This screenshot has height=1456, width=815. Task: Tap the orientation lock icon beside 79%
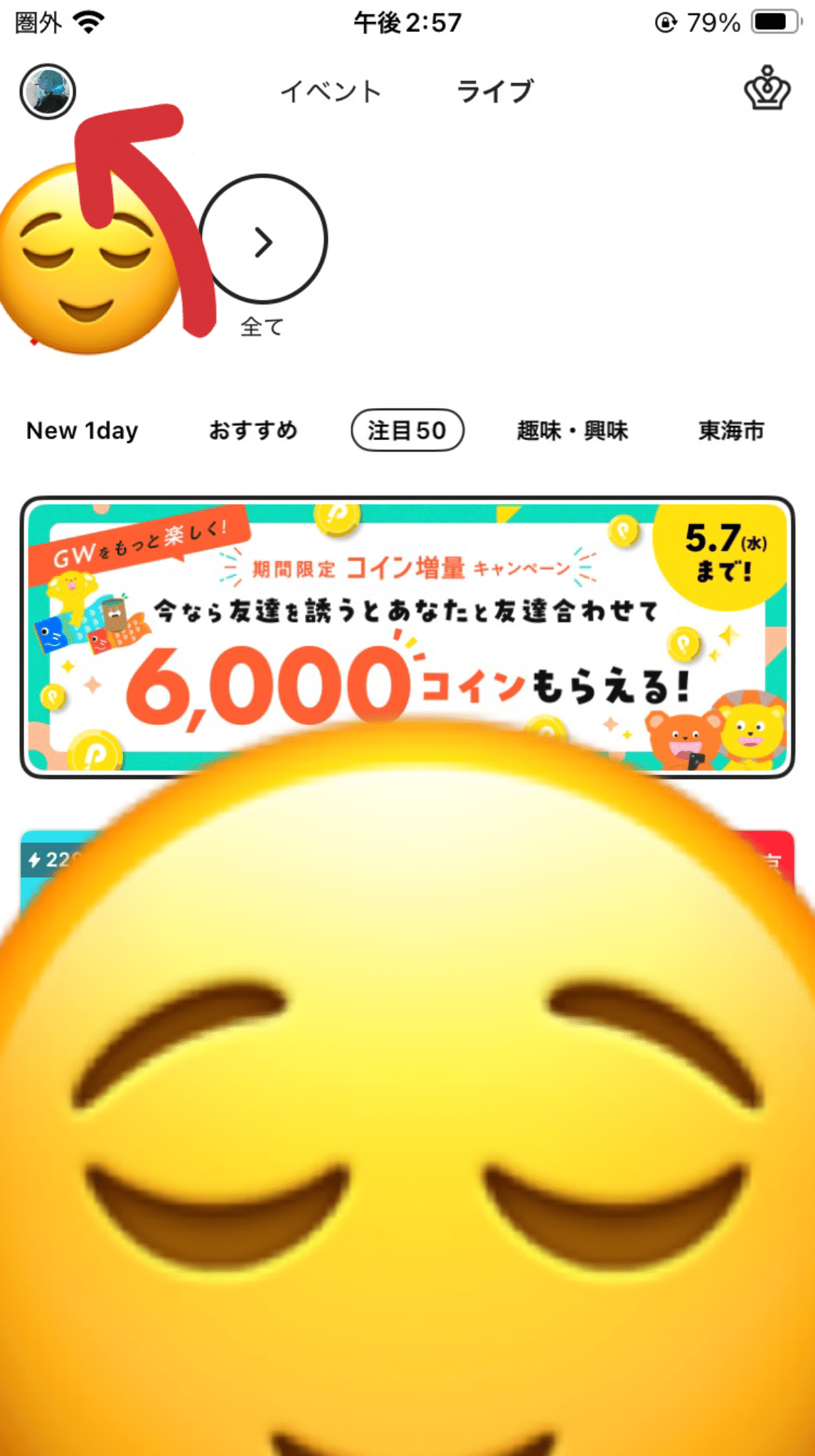pyautogui.click(x=666, y=22)
